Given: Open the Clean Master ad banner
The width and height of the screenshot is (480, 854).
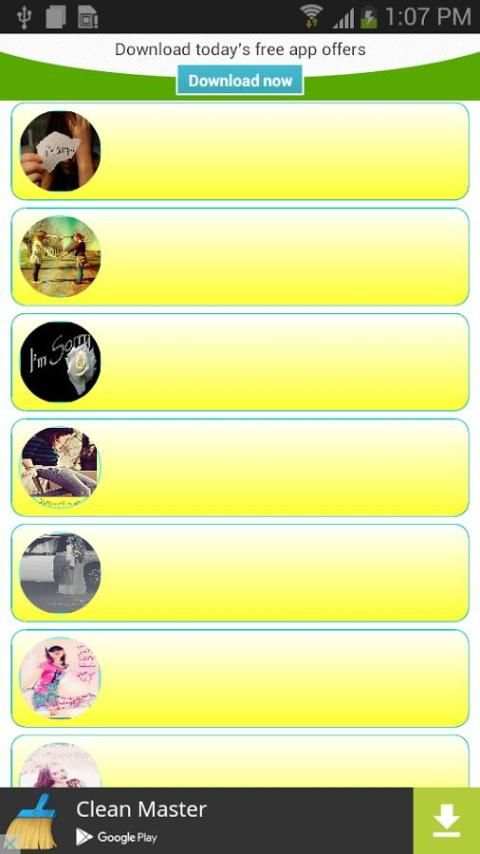Looking at the screenshot, I should click(x=207, y=821).
